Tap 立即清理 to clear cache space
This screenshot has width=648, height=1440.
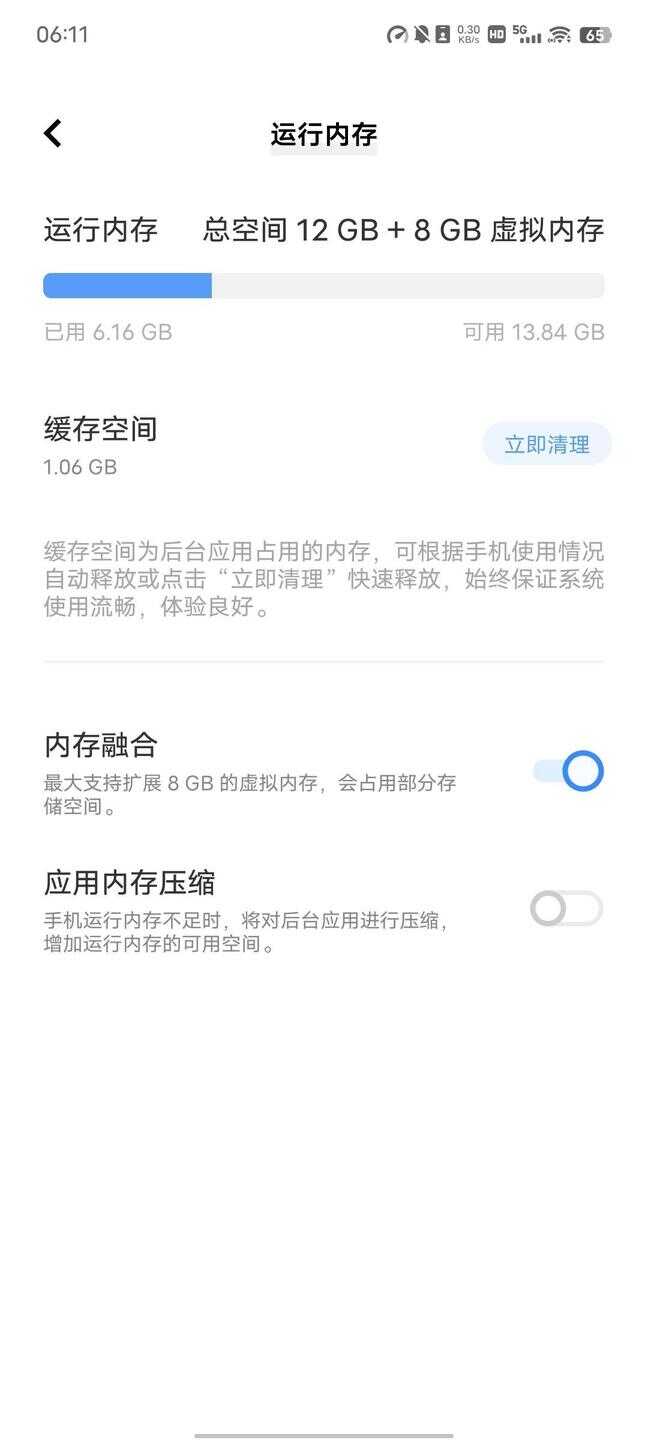pos(546,444)
